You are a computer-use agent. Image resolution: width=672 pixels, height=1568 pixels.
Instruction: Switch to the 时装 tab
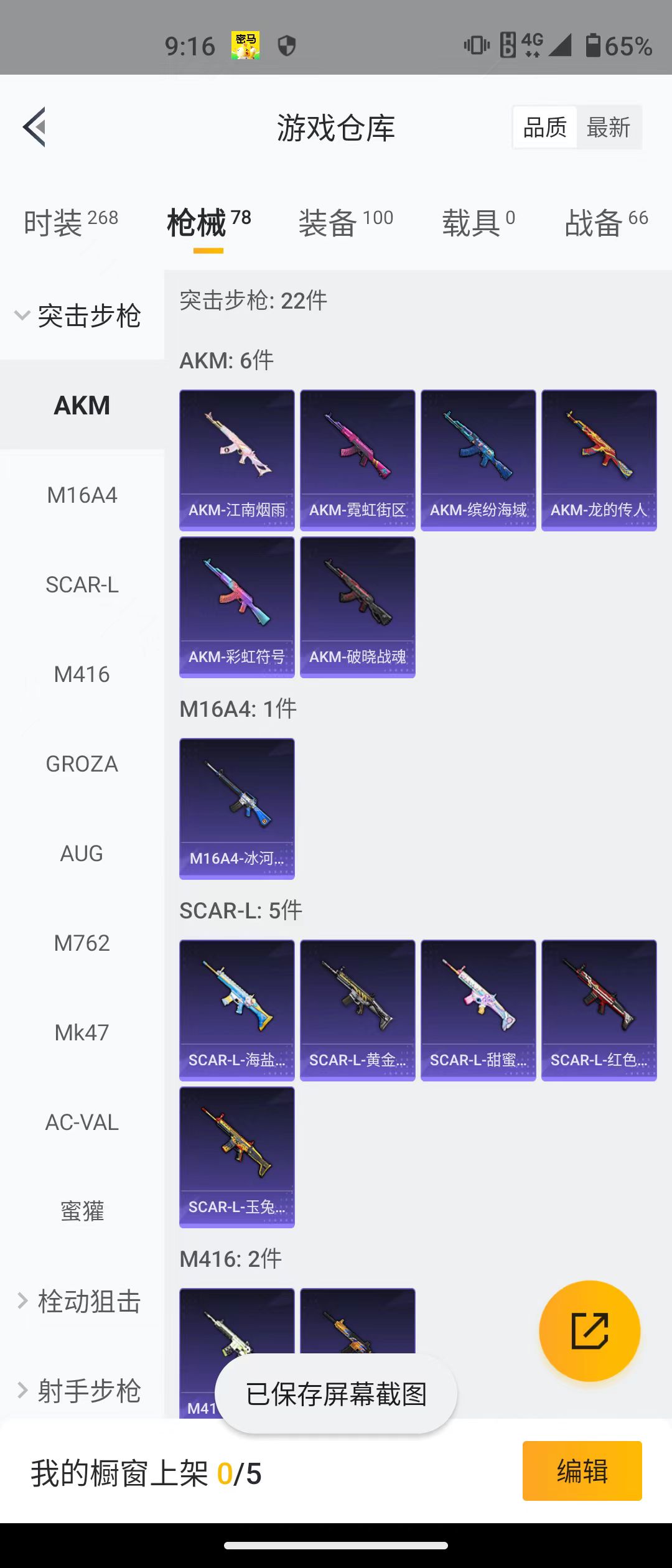70,222
